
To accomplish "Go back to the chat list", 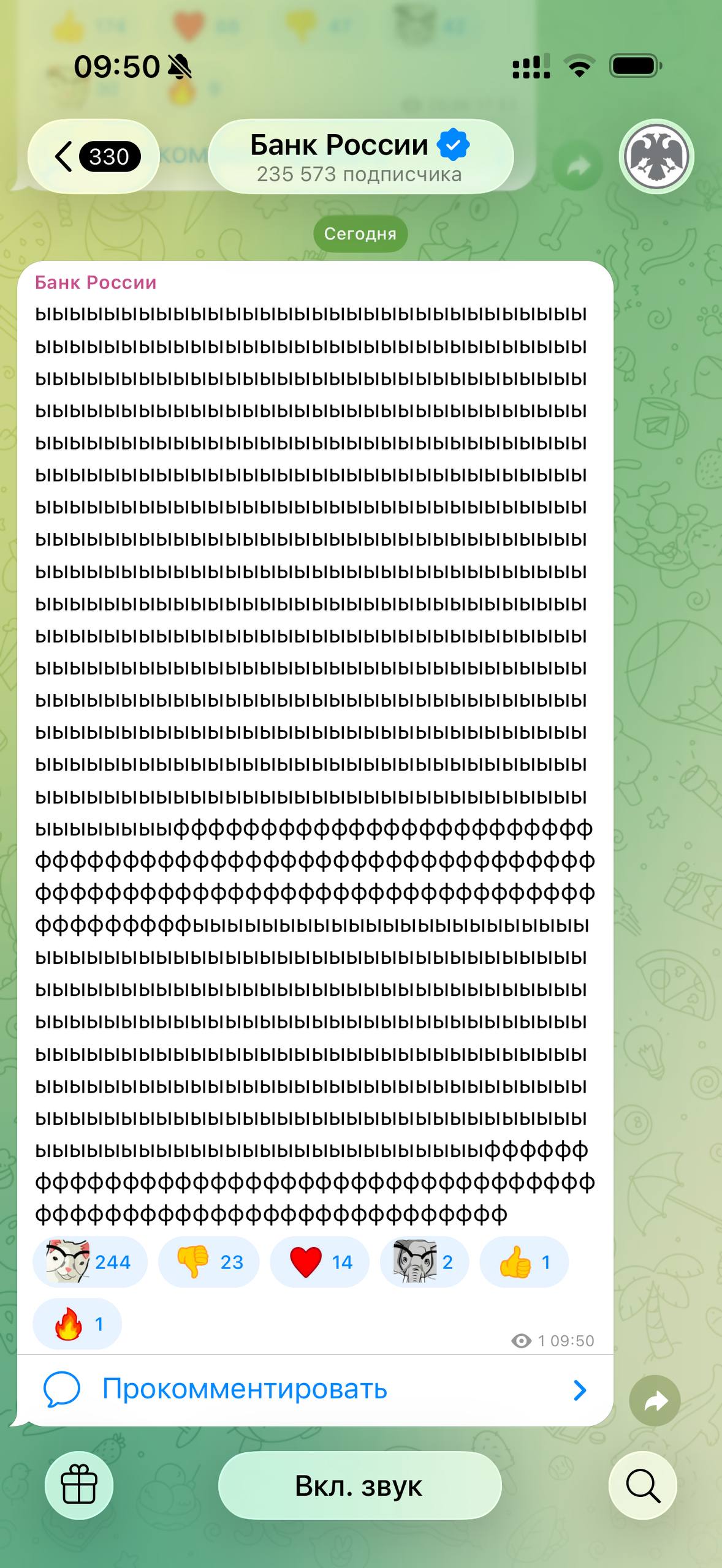I will click(93, 157).
